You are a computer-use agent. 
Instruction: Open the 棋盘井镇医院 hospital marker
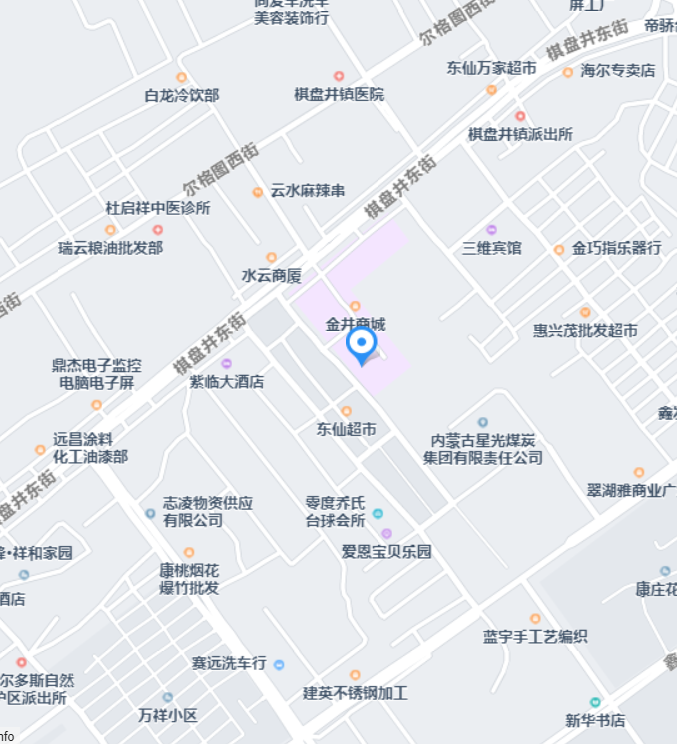[339, 76]
